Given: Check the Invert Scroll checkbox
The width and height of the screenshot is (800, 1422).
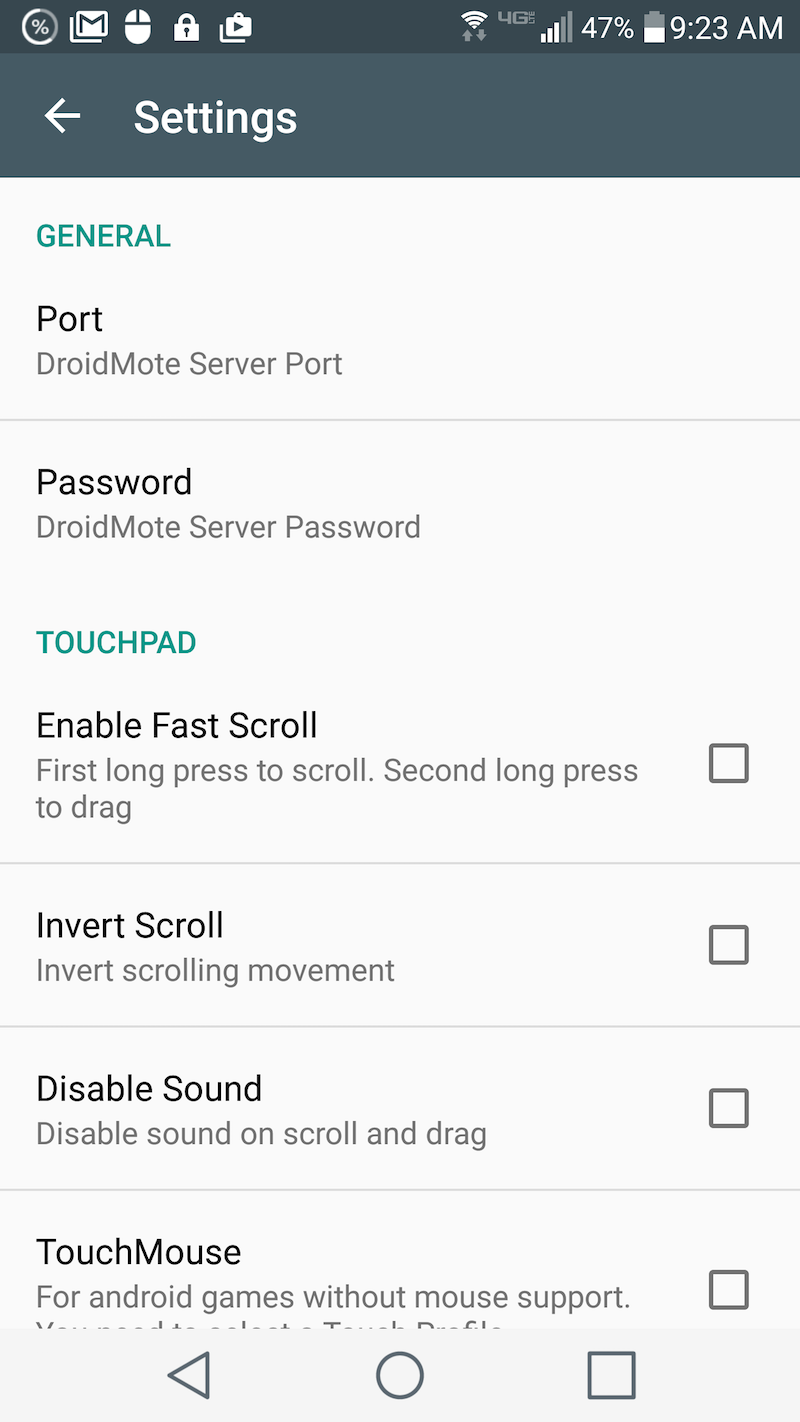Looking at the screenshot, I should (728, 945).
